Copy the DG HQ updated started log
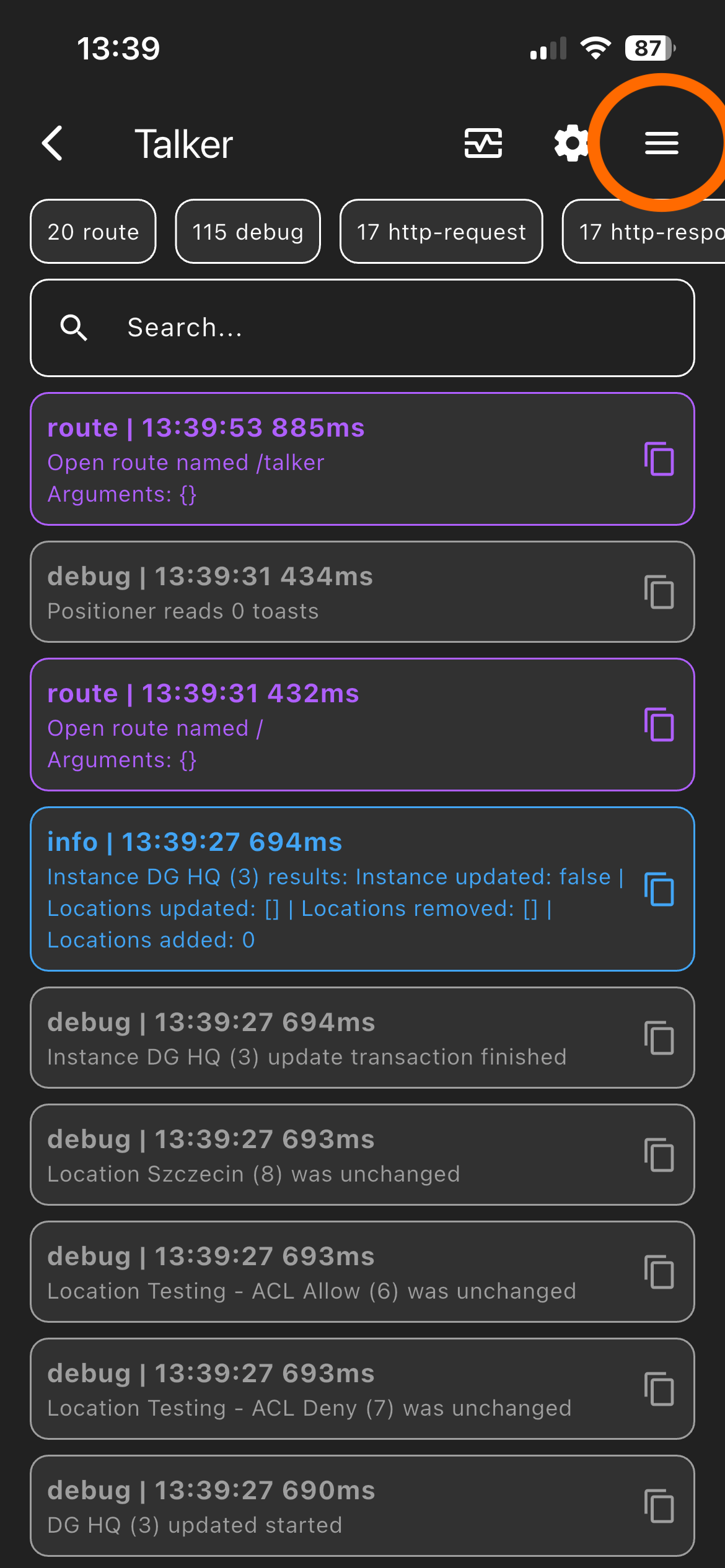The height and width of the screenshot is (1568, 725). point(659,1506)
